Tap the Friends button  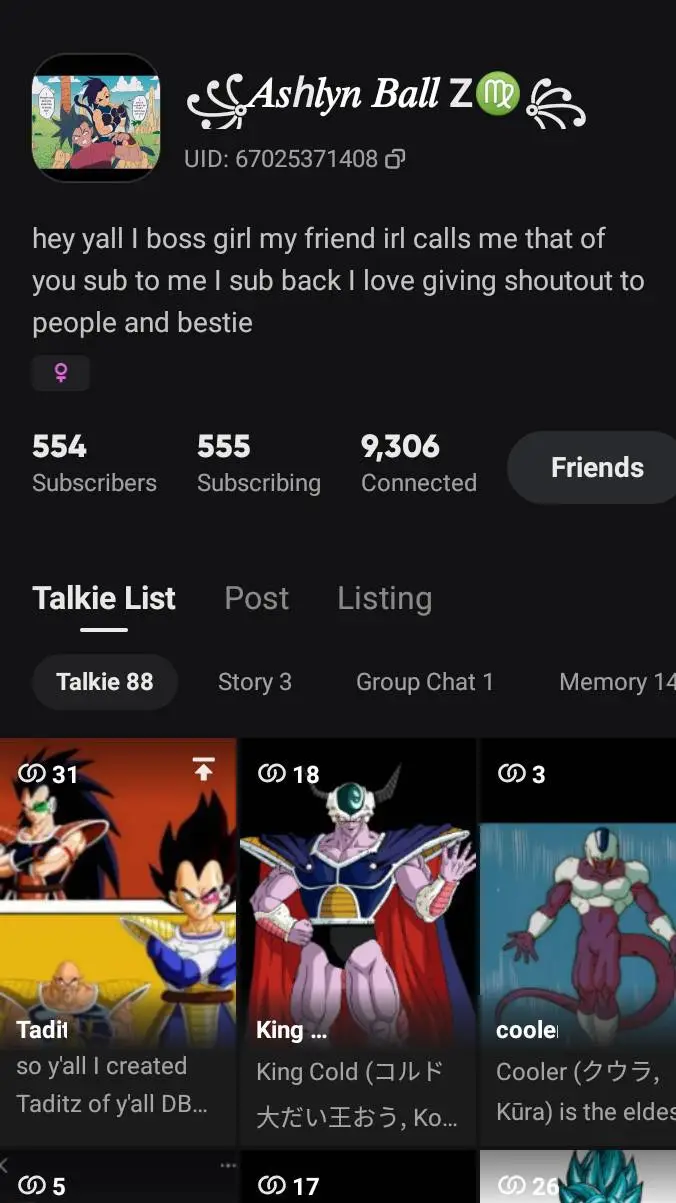tap(596, 467)
